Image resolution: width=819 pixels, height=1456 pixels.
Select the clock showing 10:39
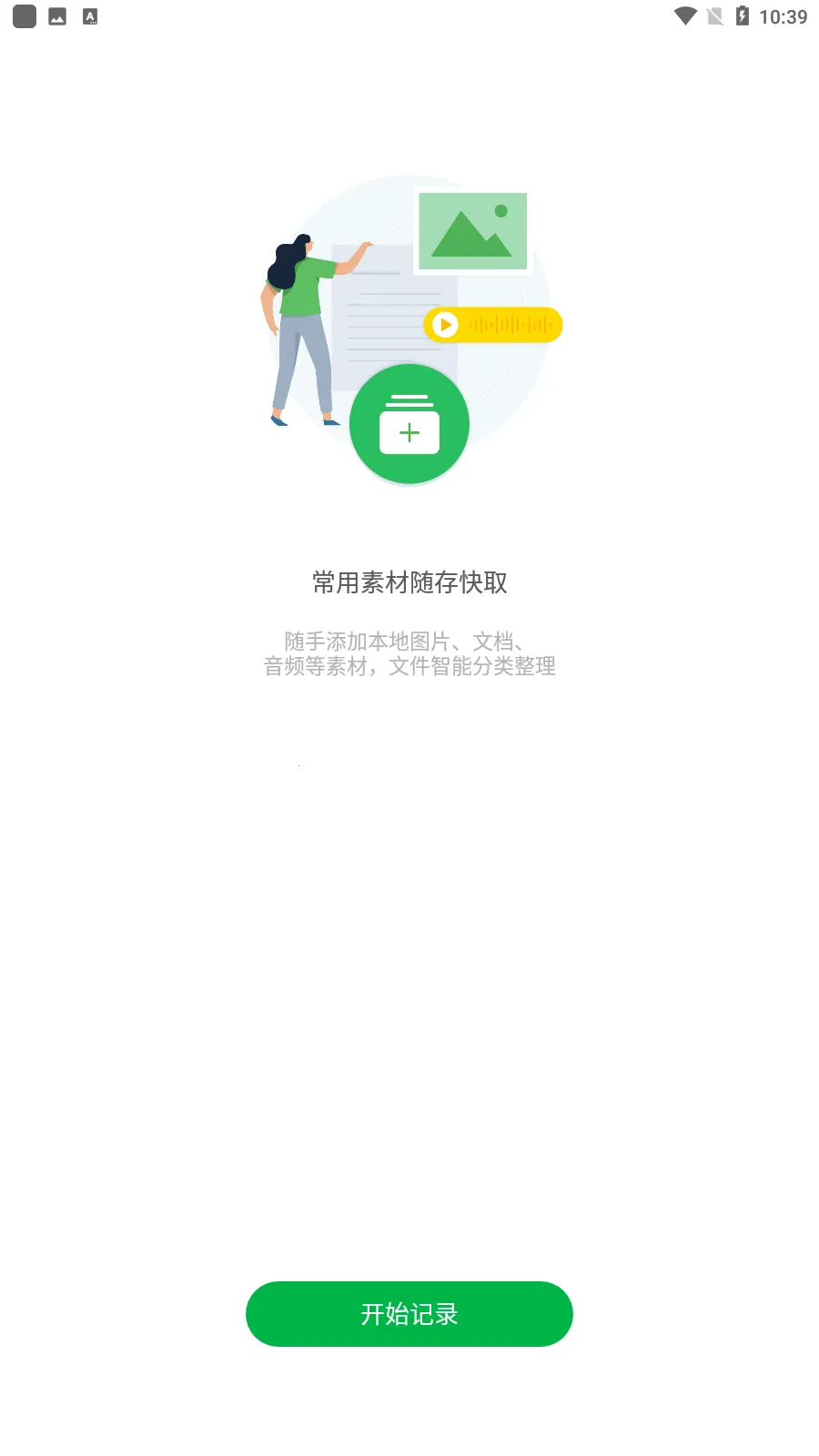pyautogui.click(x=784, y=15)
